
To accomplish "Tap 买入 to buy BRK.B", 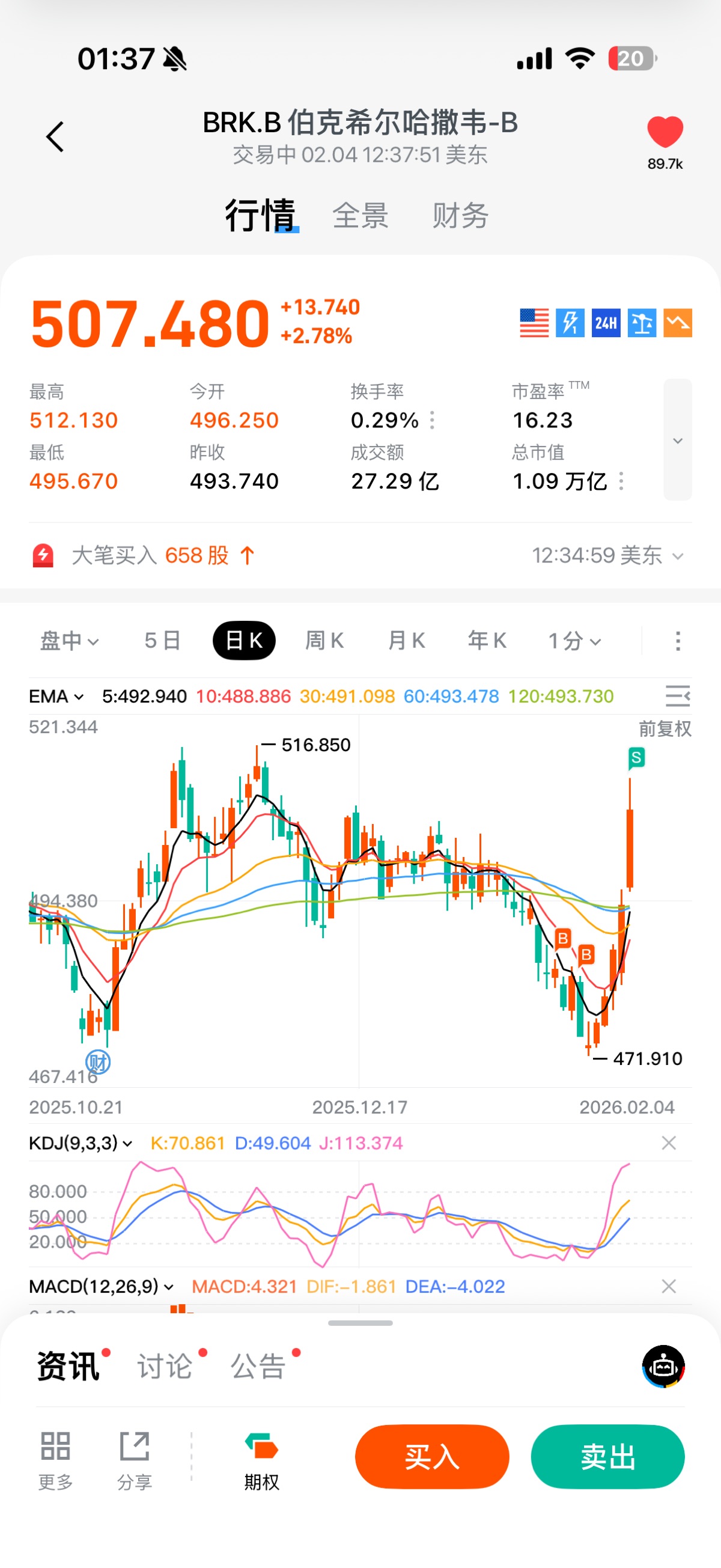I will pos(432,1457).
